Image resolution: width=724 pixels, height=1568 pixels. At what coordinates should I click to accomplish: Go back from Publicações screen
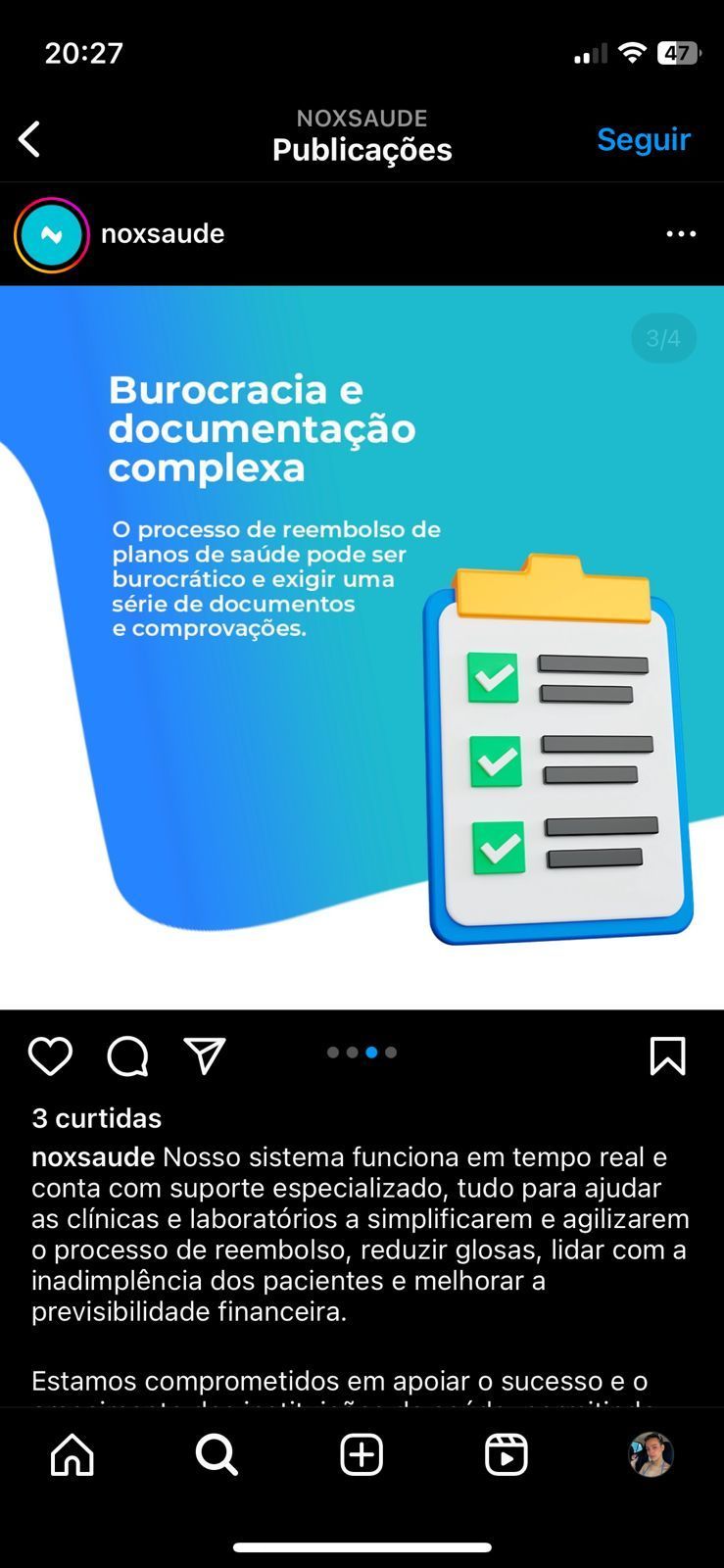pyautogui.click(x=30, y=139)
